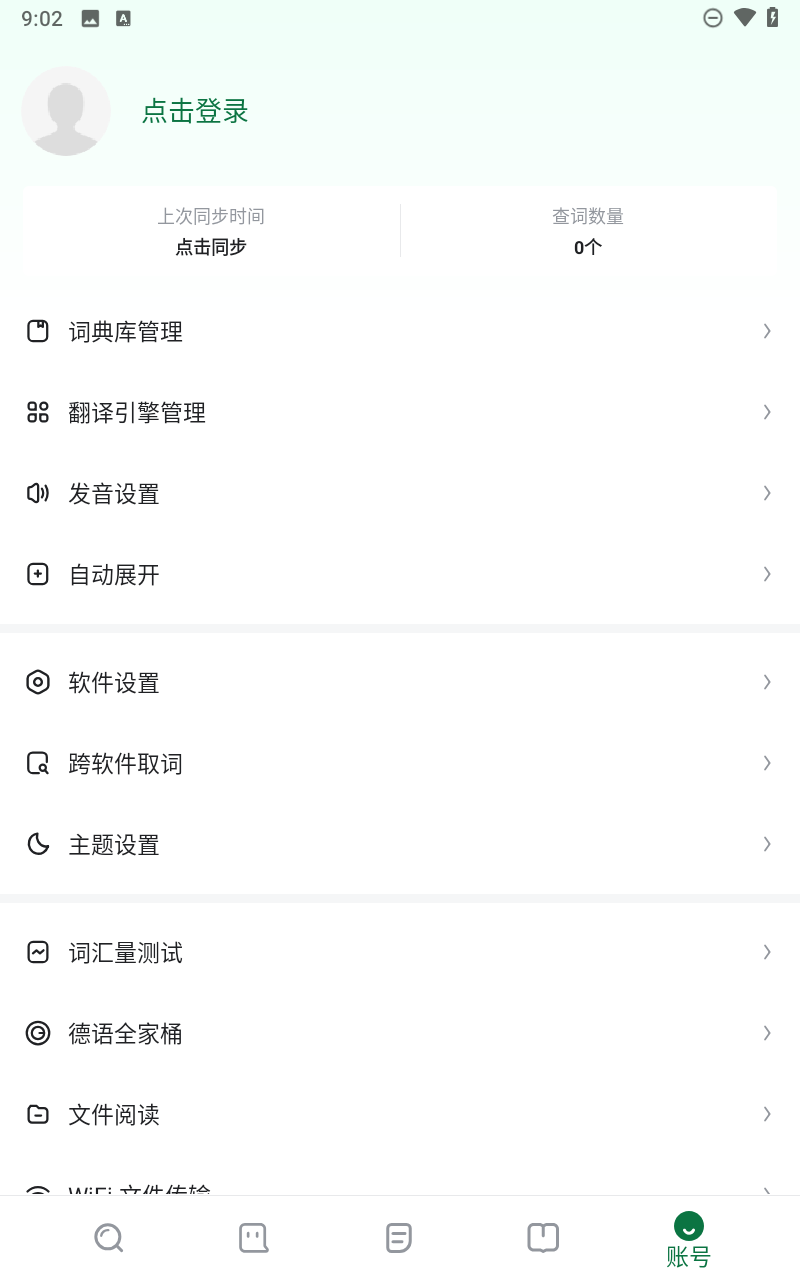Tap 点击同步 to sync data
The image size is (800, 1280).
(x=211, y=247)
